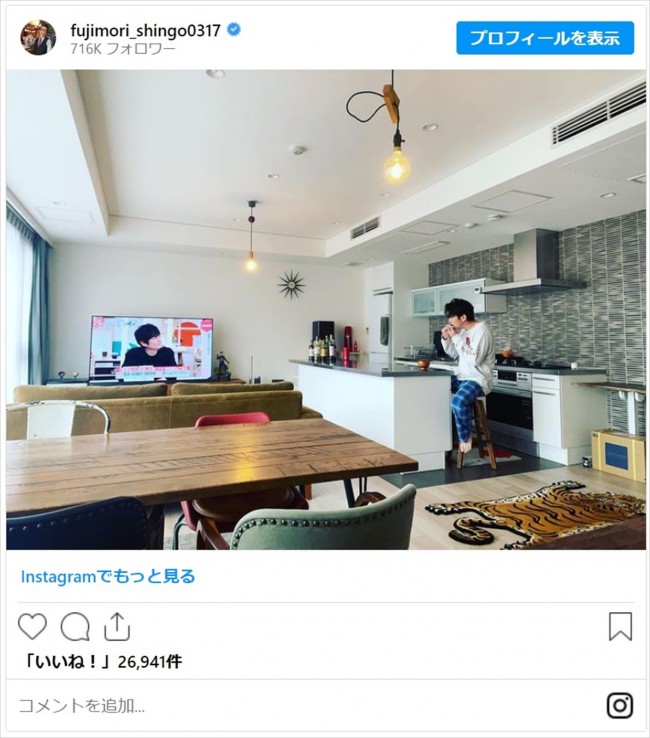Screen dimensions: 650x738
Task: Share this post using the share icon
Action: tap(117, 626)
